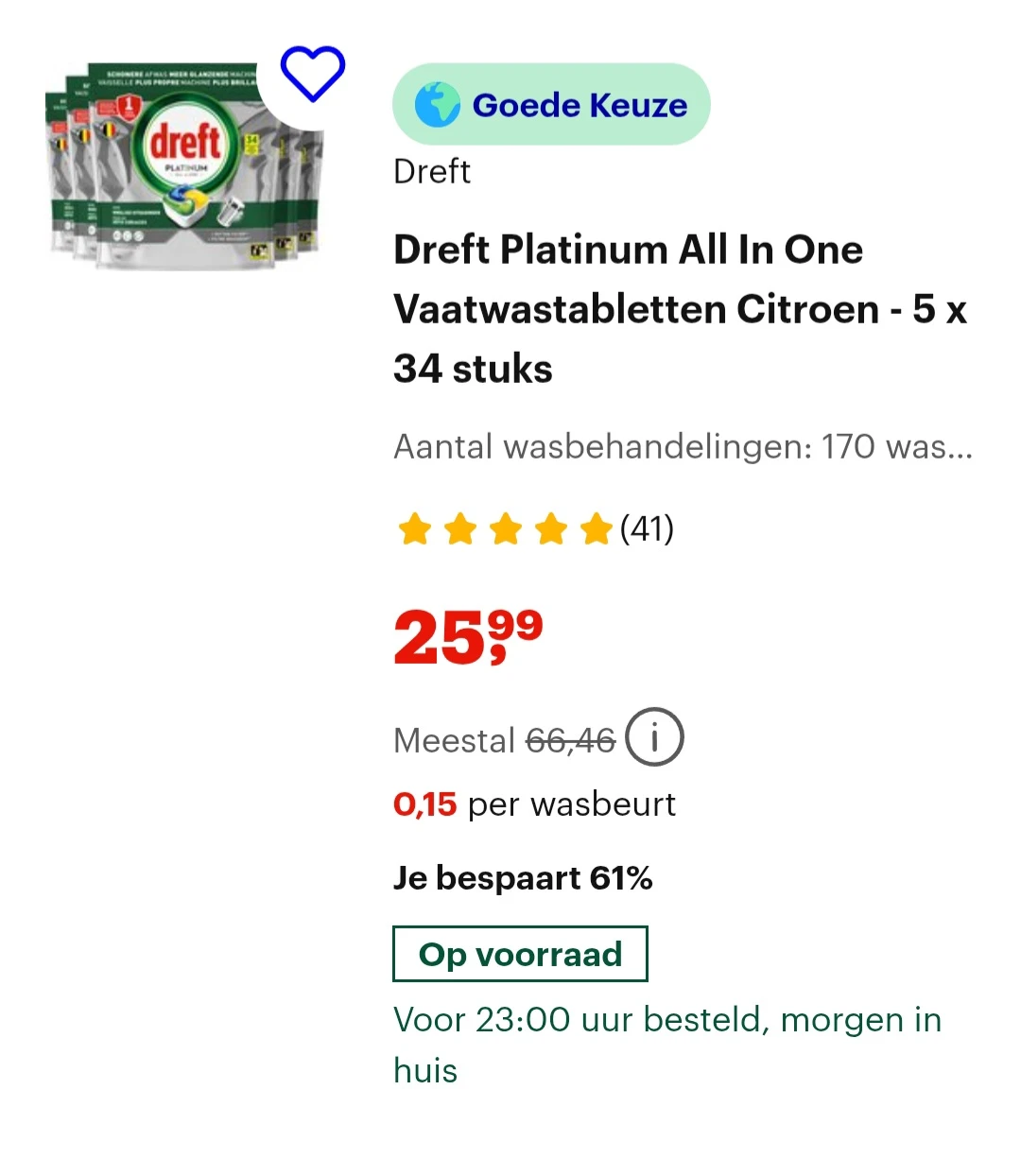This screenshot has width=1021, height=1176.
Task: Click the Goede Keuze sustainability badge
Action: point(550,105)
